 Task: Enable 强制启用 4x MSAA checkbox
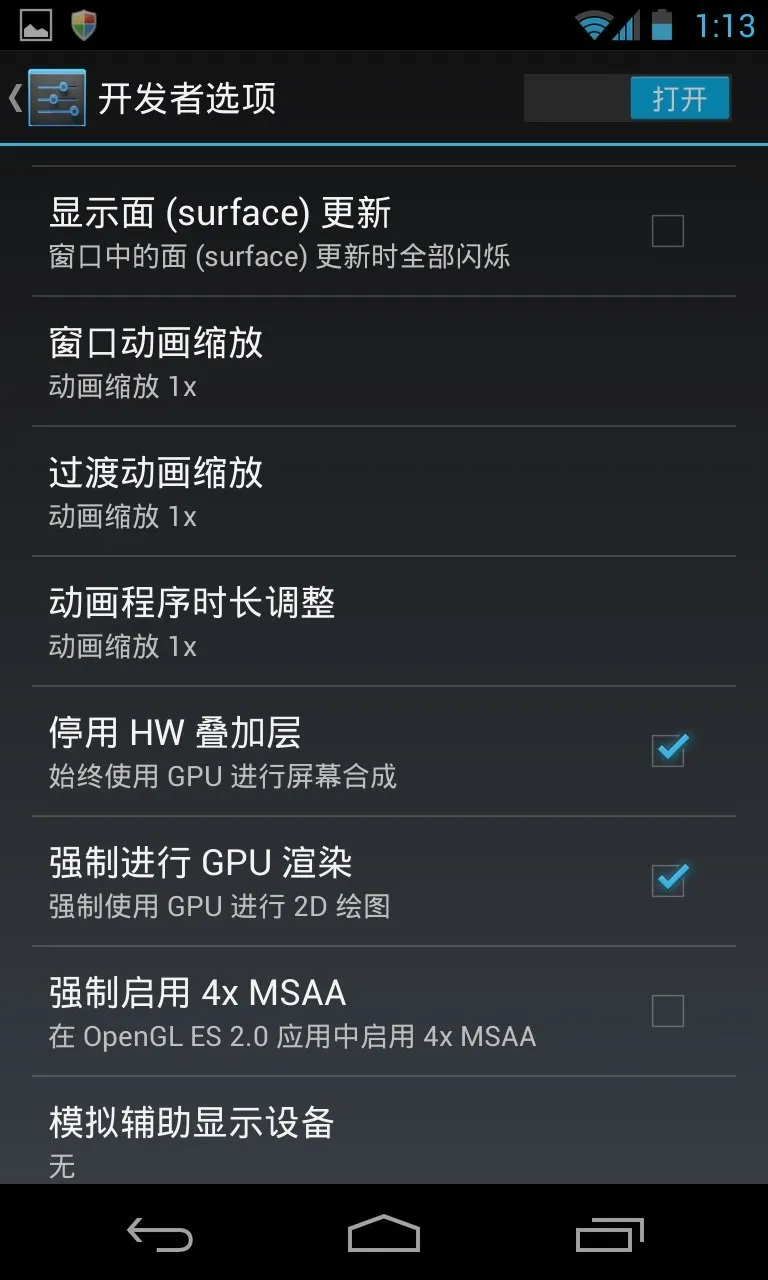[x=667, y=1011]
